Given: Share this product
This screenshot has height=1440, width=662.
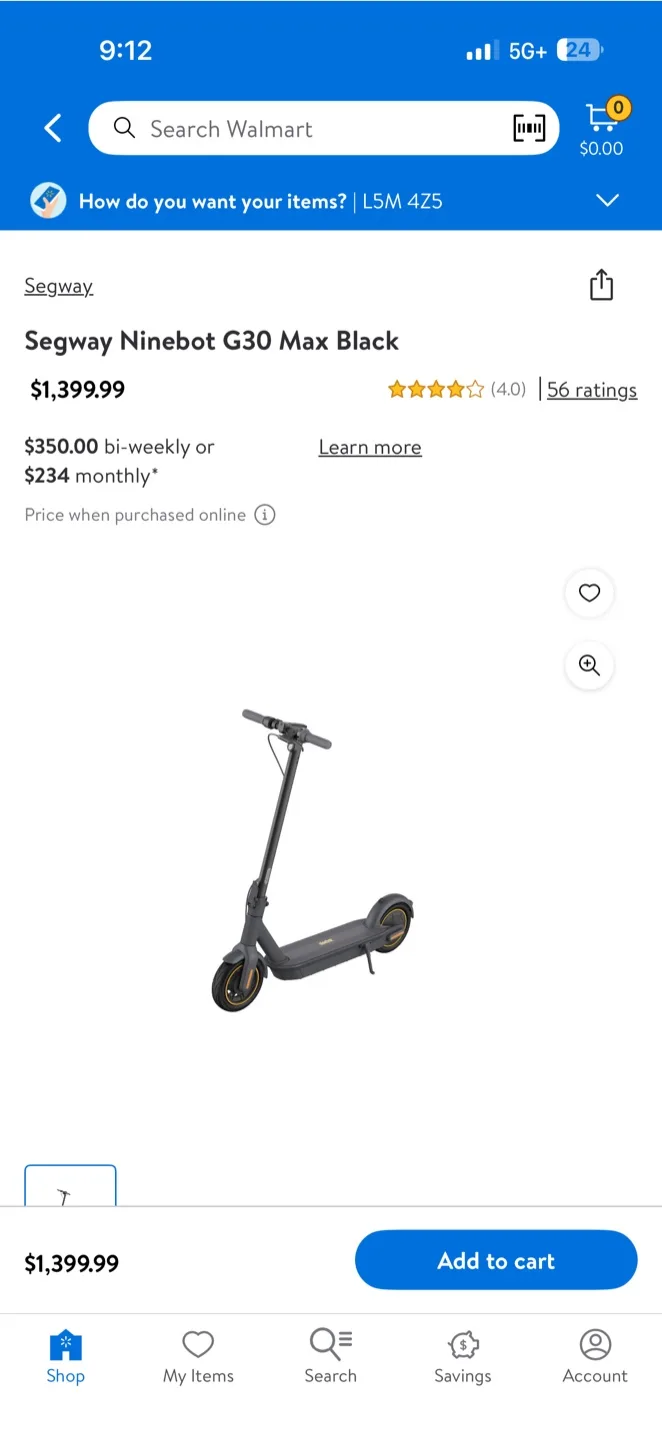Looking at the screenshot, I should [600, 285].
